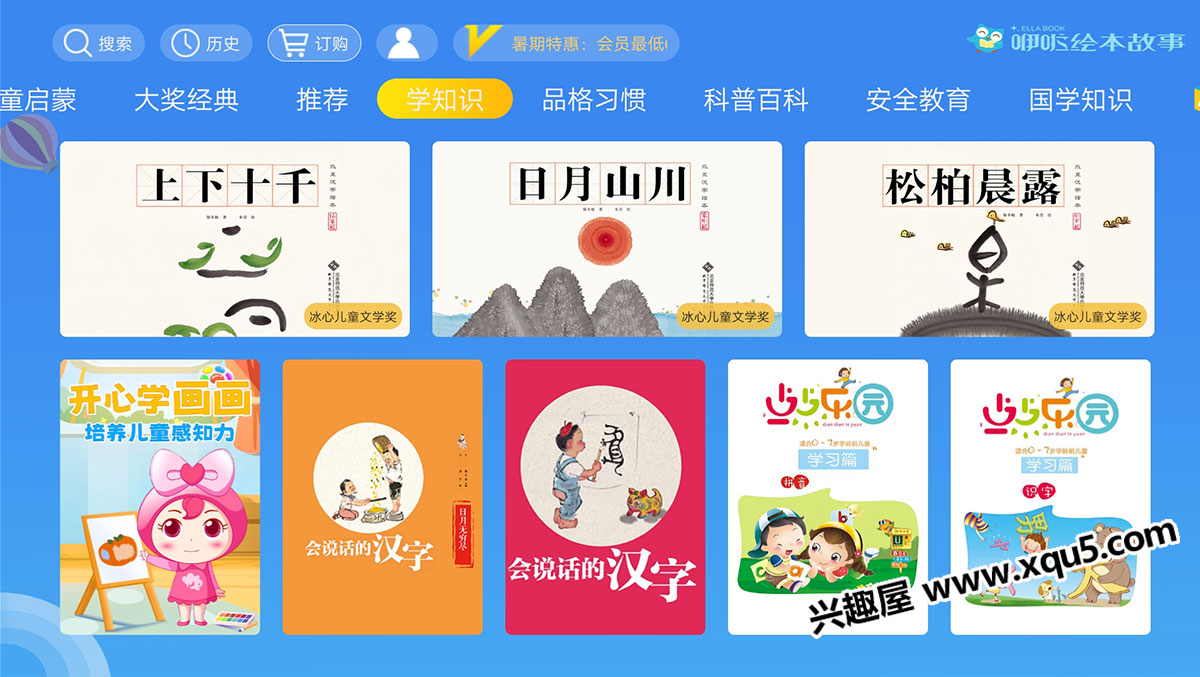The image size is (1200, 677).
Task: Open the 订购 subscription cart
Action: pos(315,43)
